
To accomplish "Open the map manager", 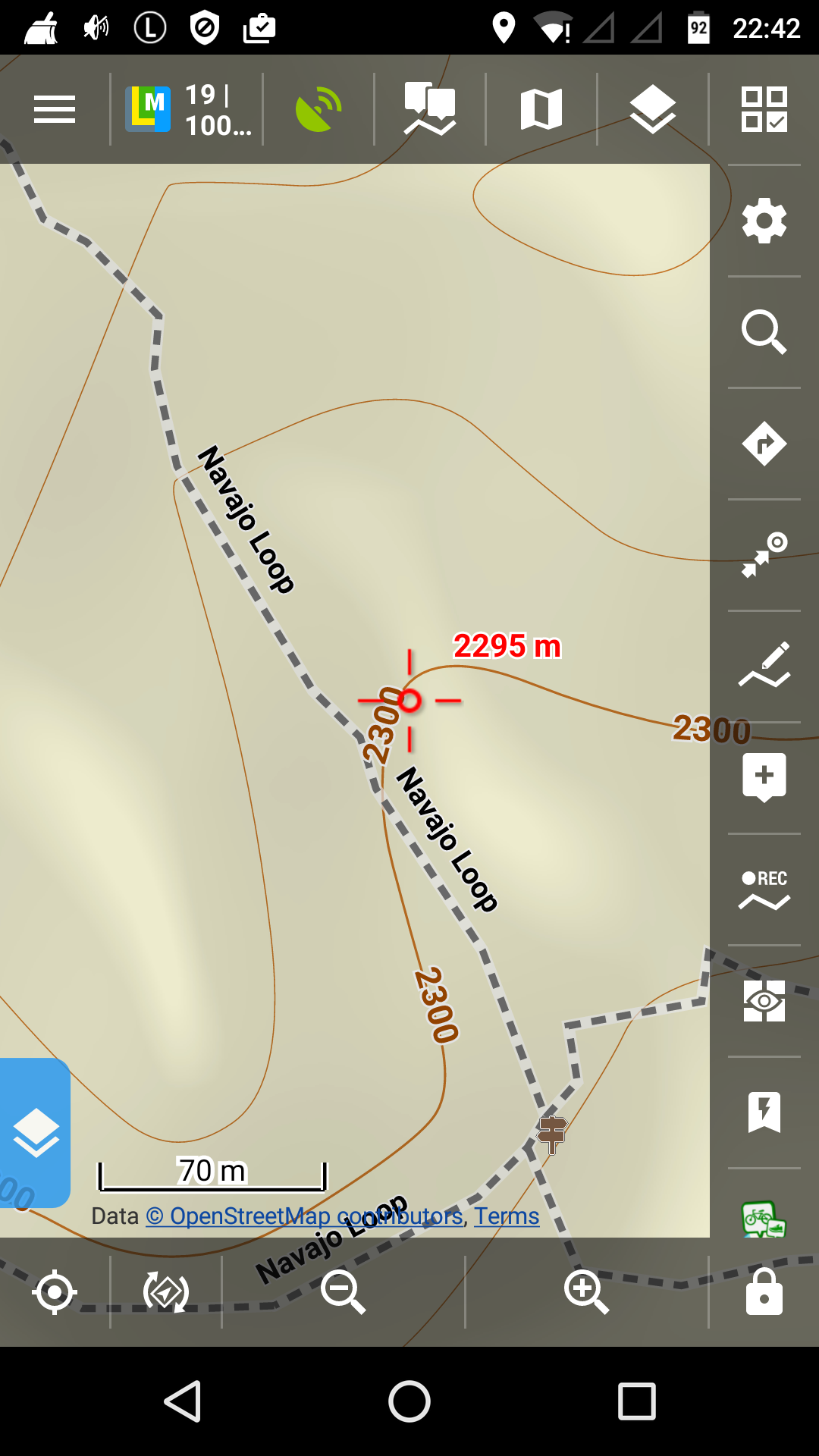I will tap(541, 110).
